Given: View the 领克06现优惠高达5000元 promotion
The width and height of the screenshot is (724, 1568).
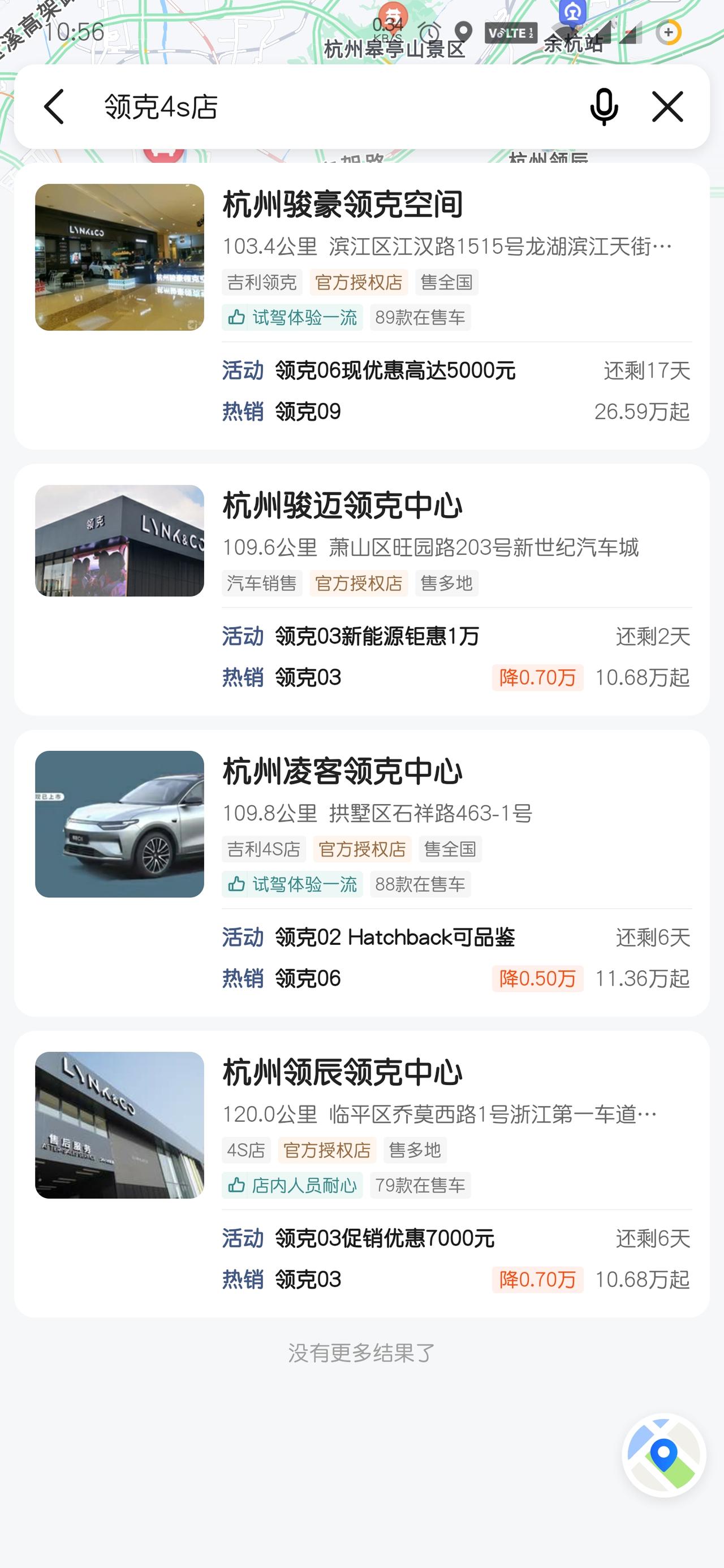Looking at the screenshot, I should 395,370.
